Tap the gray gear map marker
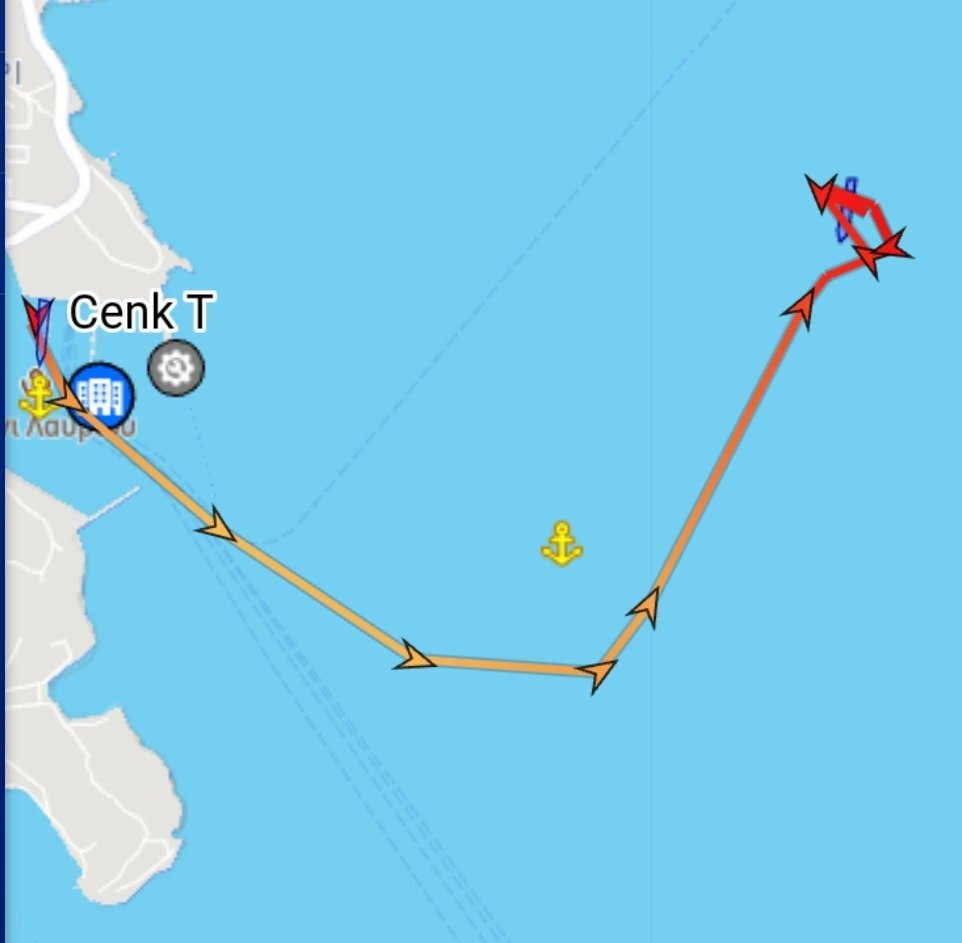Screen dimensions: 962x943 coord(176,368)
